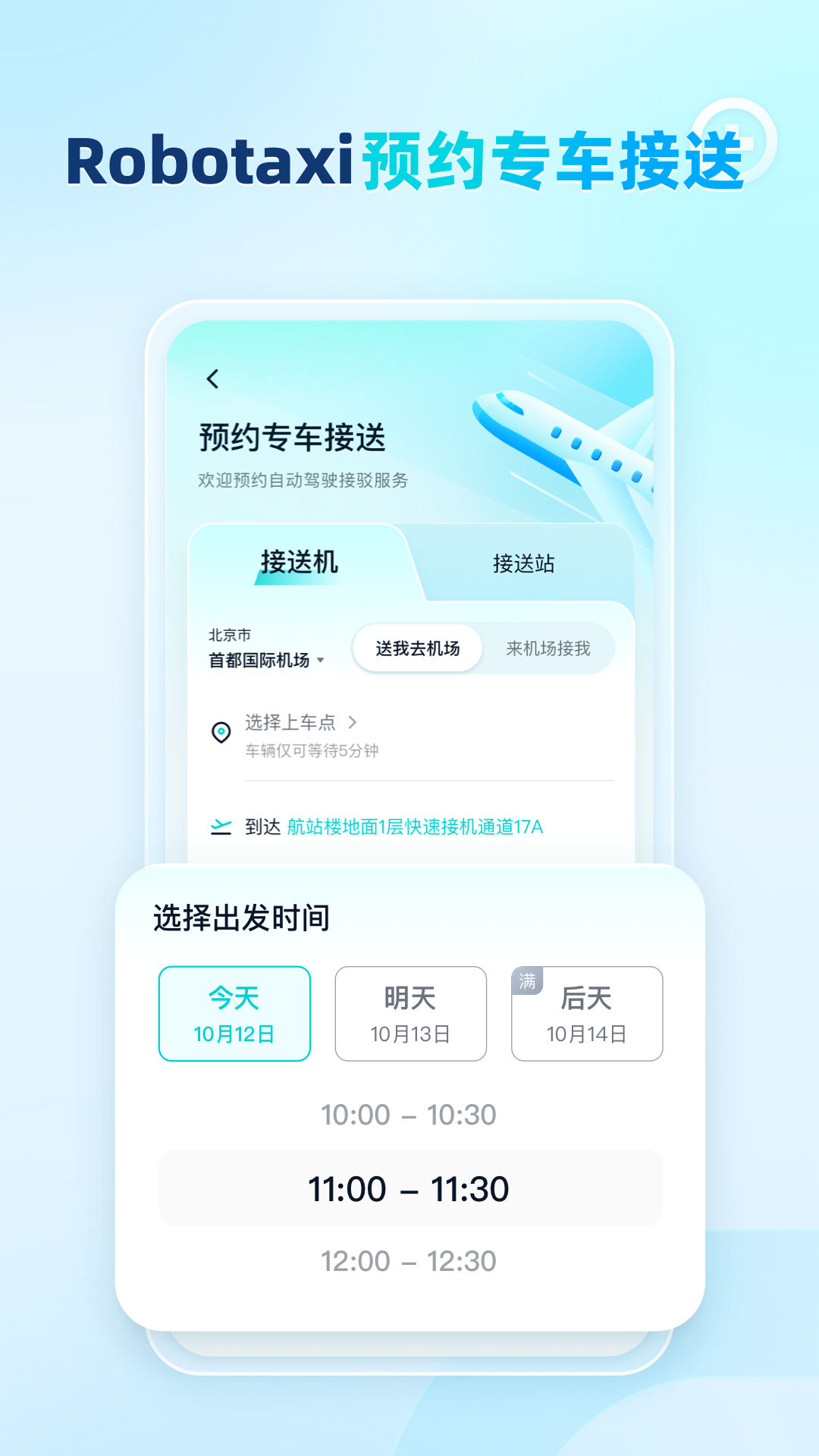
Task: Select the 今天 10月12日 date card
Action: click(x=234, y=1013)
